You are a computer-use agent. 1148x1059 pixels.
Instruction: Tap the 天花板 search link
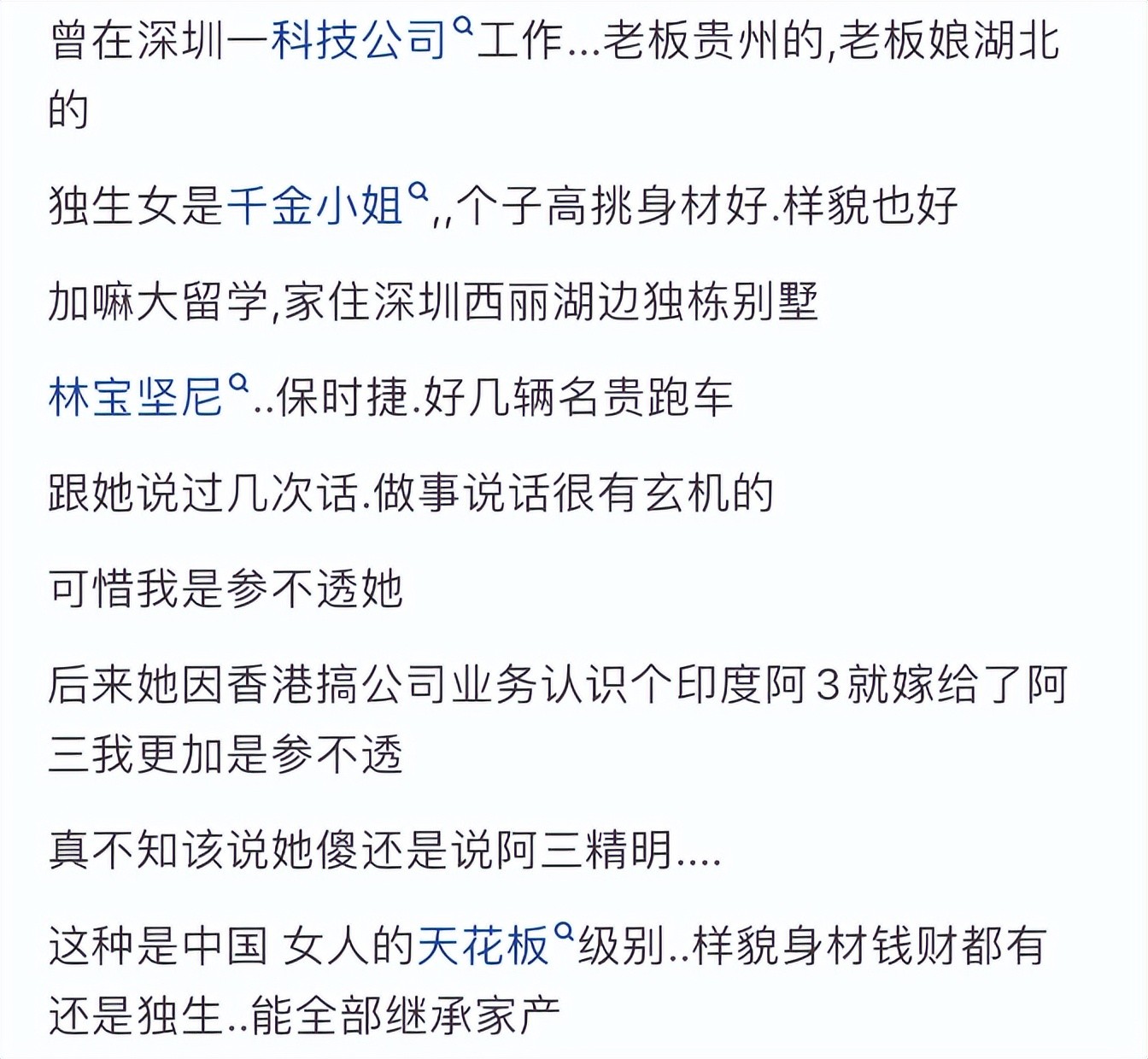tap(483, 945)
